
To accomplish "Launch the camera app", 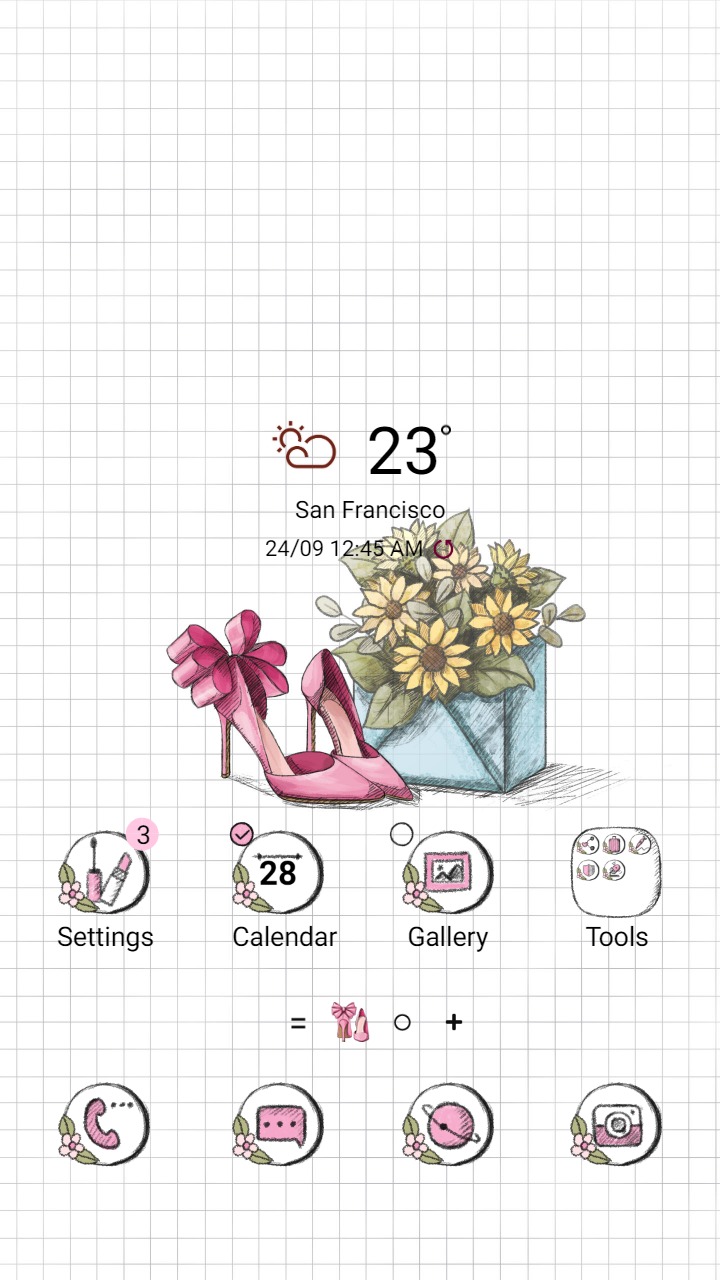I will point(616,1125).
